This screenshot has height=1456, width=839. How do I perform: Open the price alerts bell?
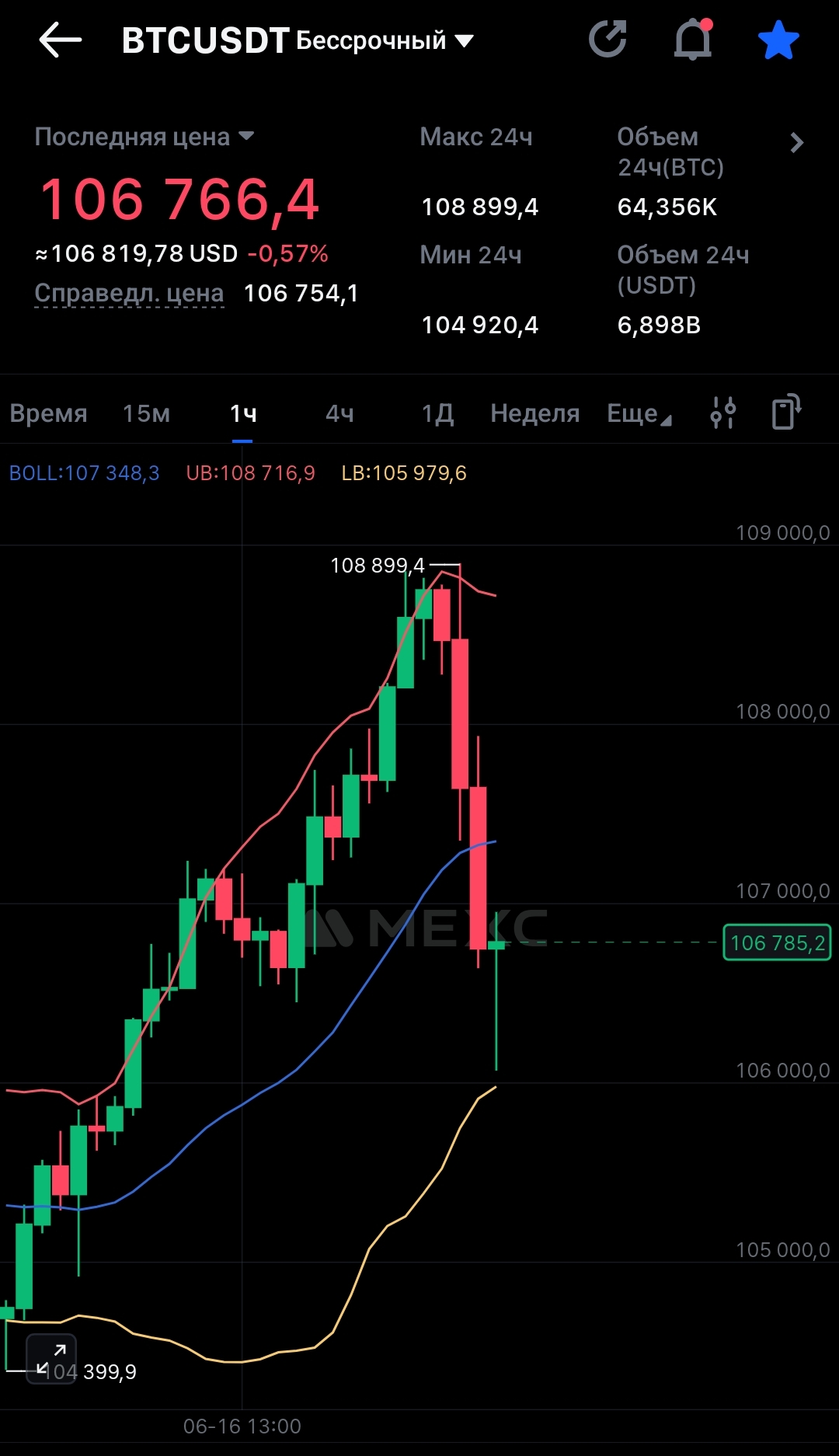pyautogui.click(x=693, y=39)
